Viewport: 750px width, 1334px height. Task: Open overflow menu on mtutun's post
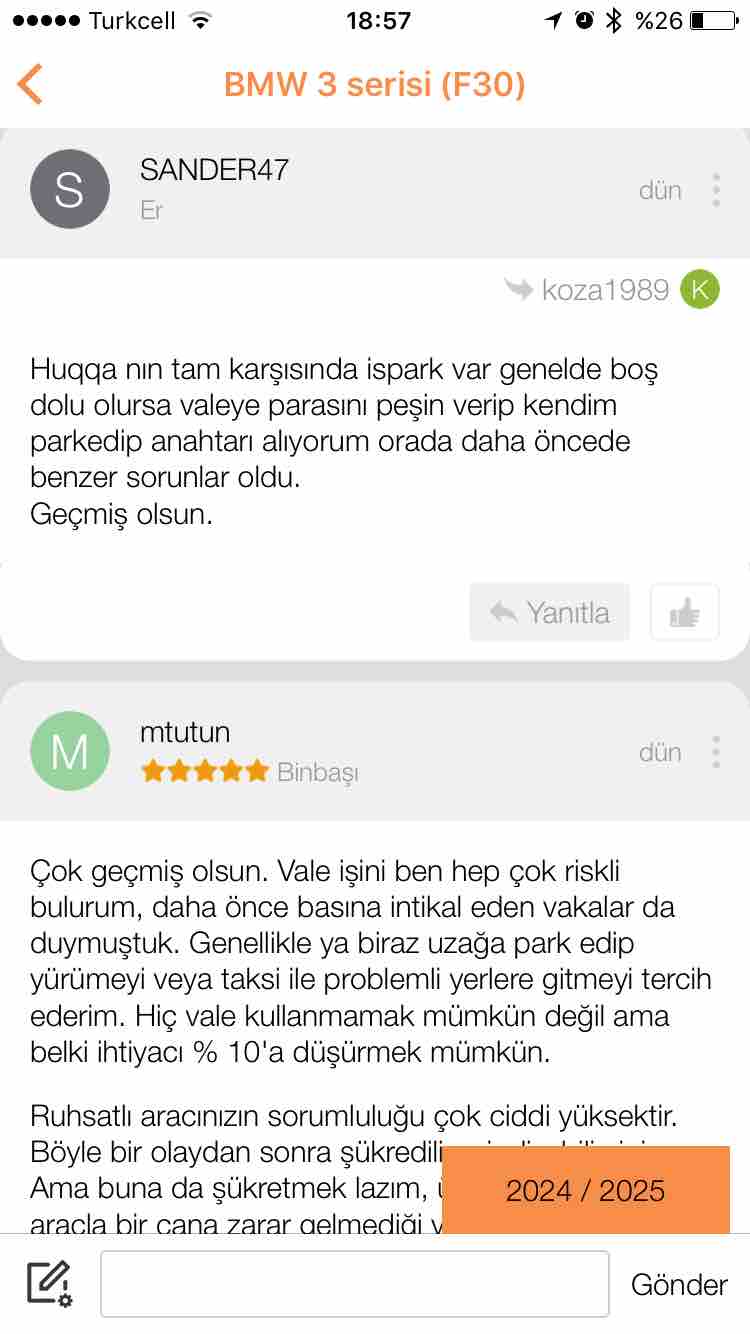(716, 752)
